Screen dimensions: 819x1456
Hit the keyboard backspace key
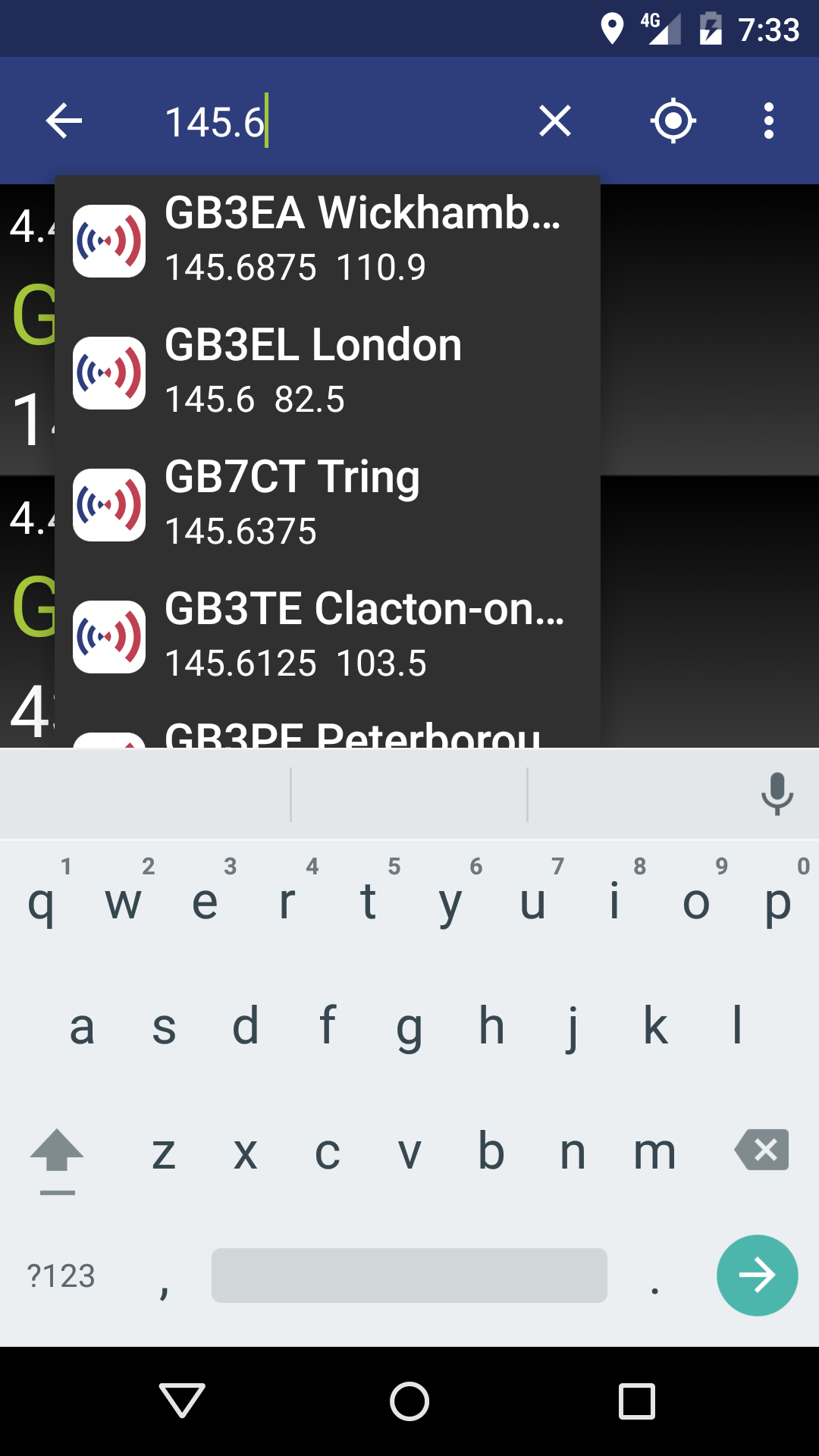(762, 1150)
